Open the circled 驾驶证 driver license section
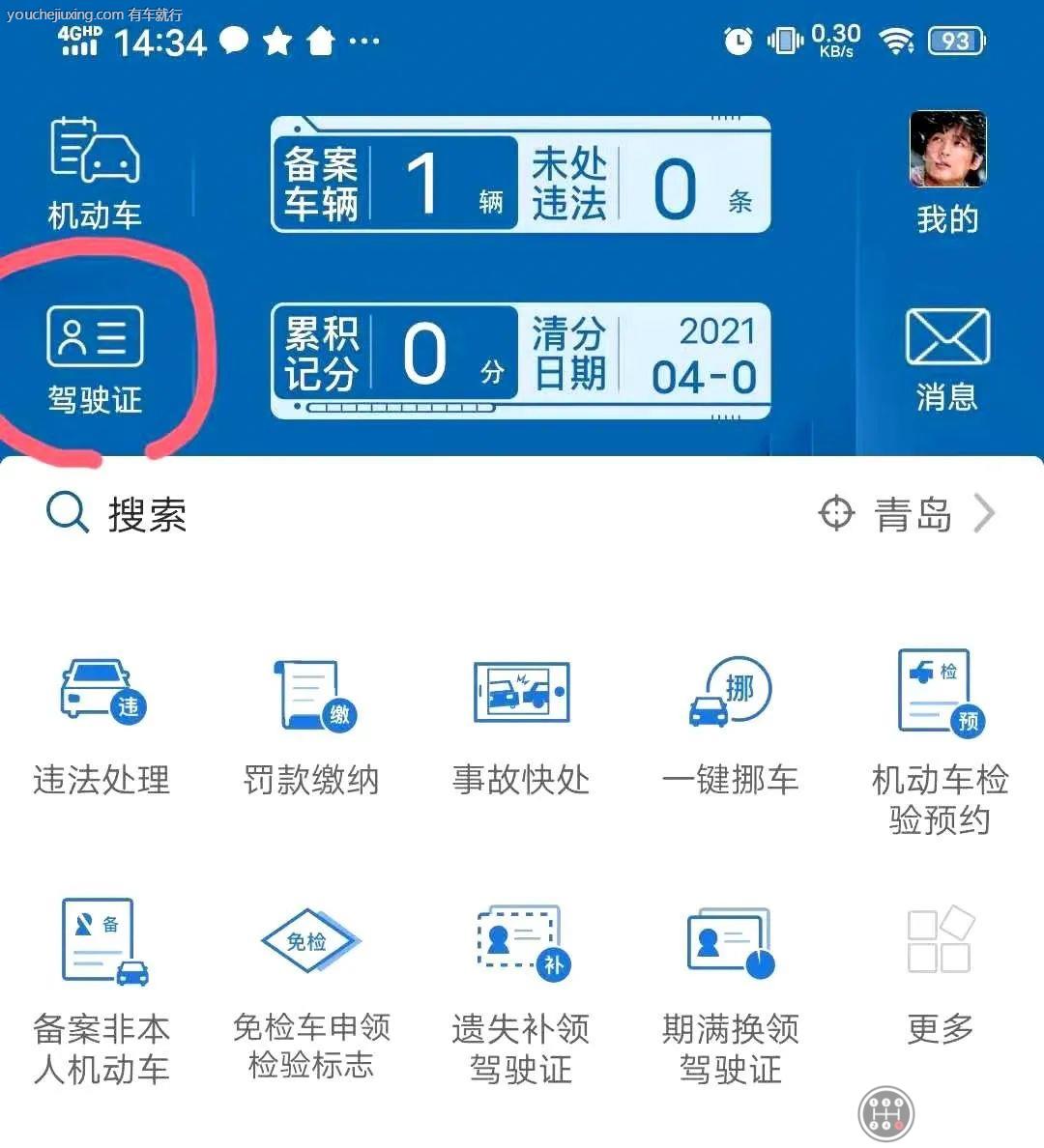The width and height of the screenshot is (1044, 1148). tap(94, 358)
